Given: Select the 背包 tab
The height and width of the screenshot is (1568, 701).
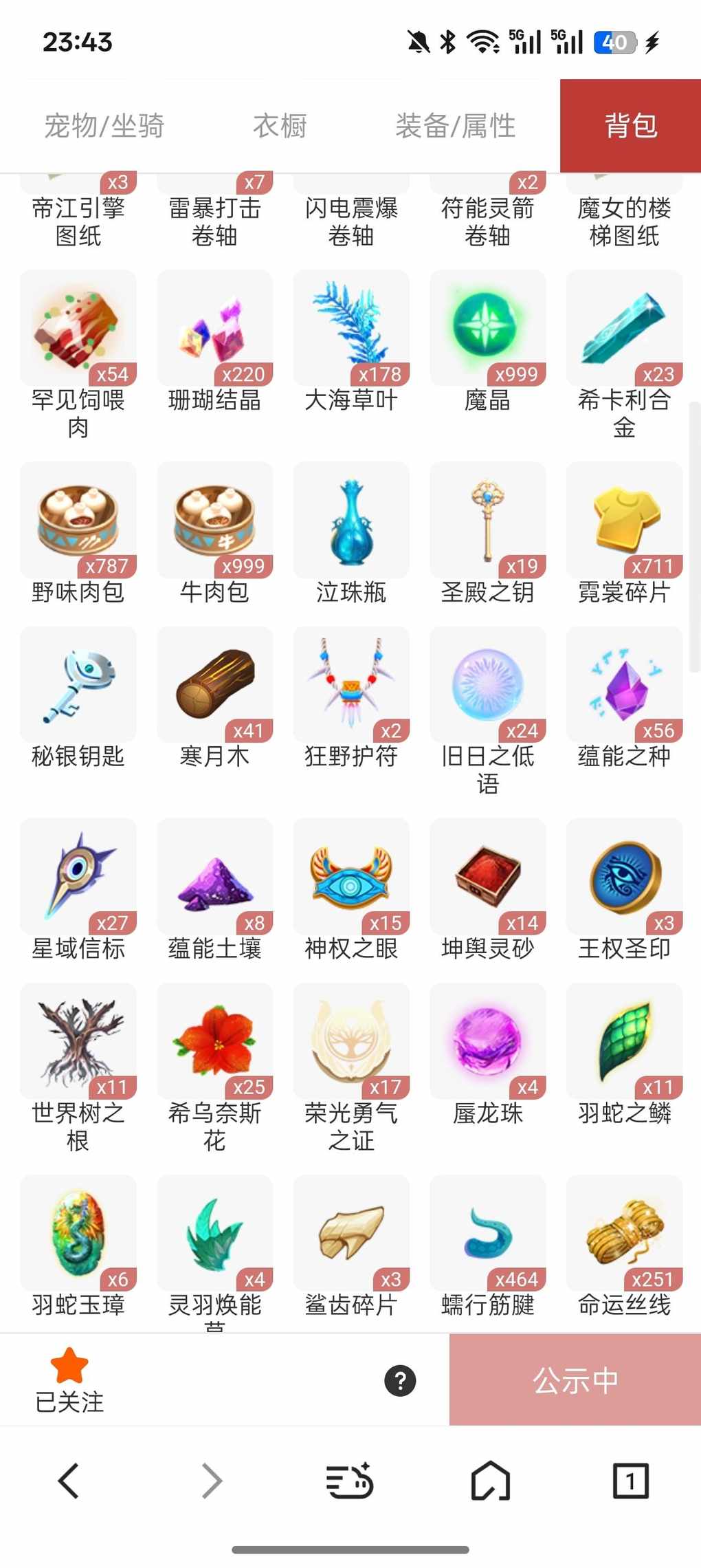Looking at the screenshot, I should (630, 126).
